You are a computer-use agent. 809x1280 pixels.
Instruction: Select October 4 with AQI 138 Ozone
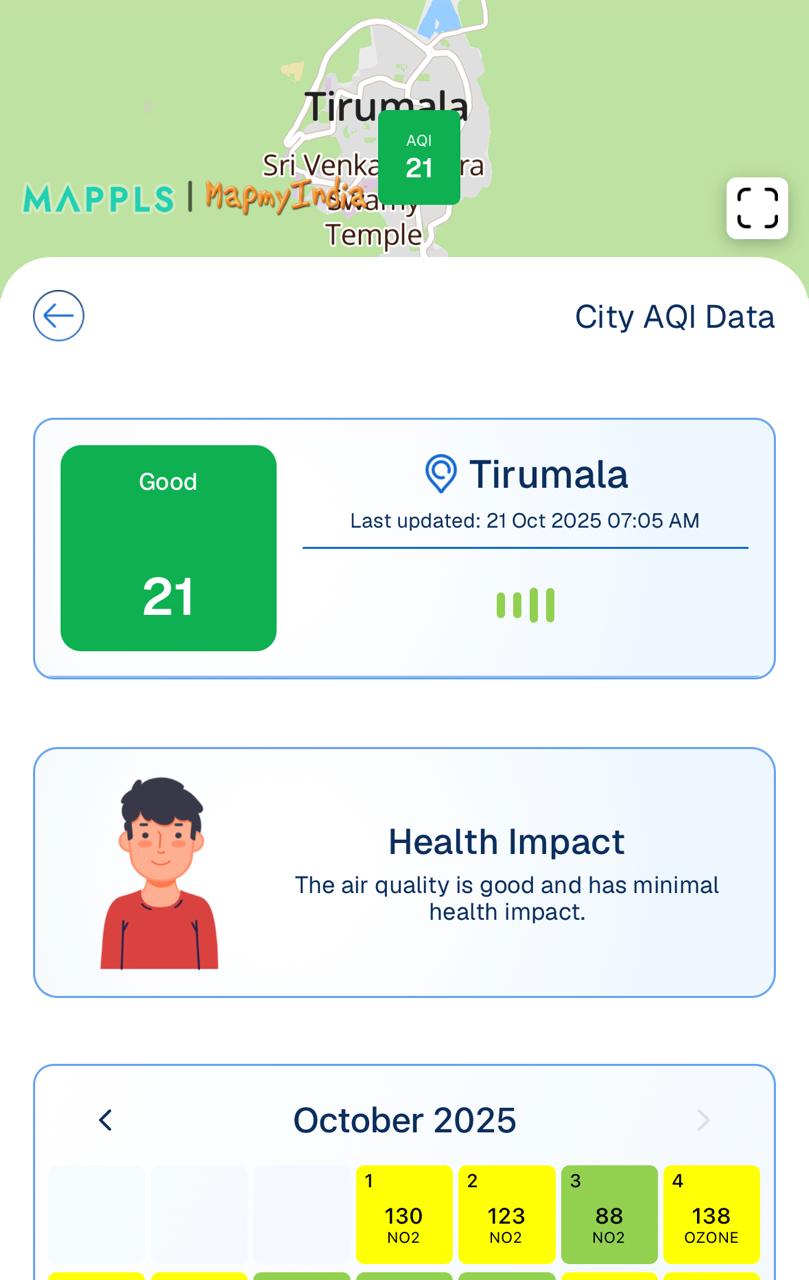click(711, 1214)
